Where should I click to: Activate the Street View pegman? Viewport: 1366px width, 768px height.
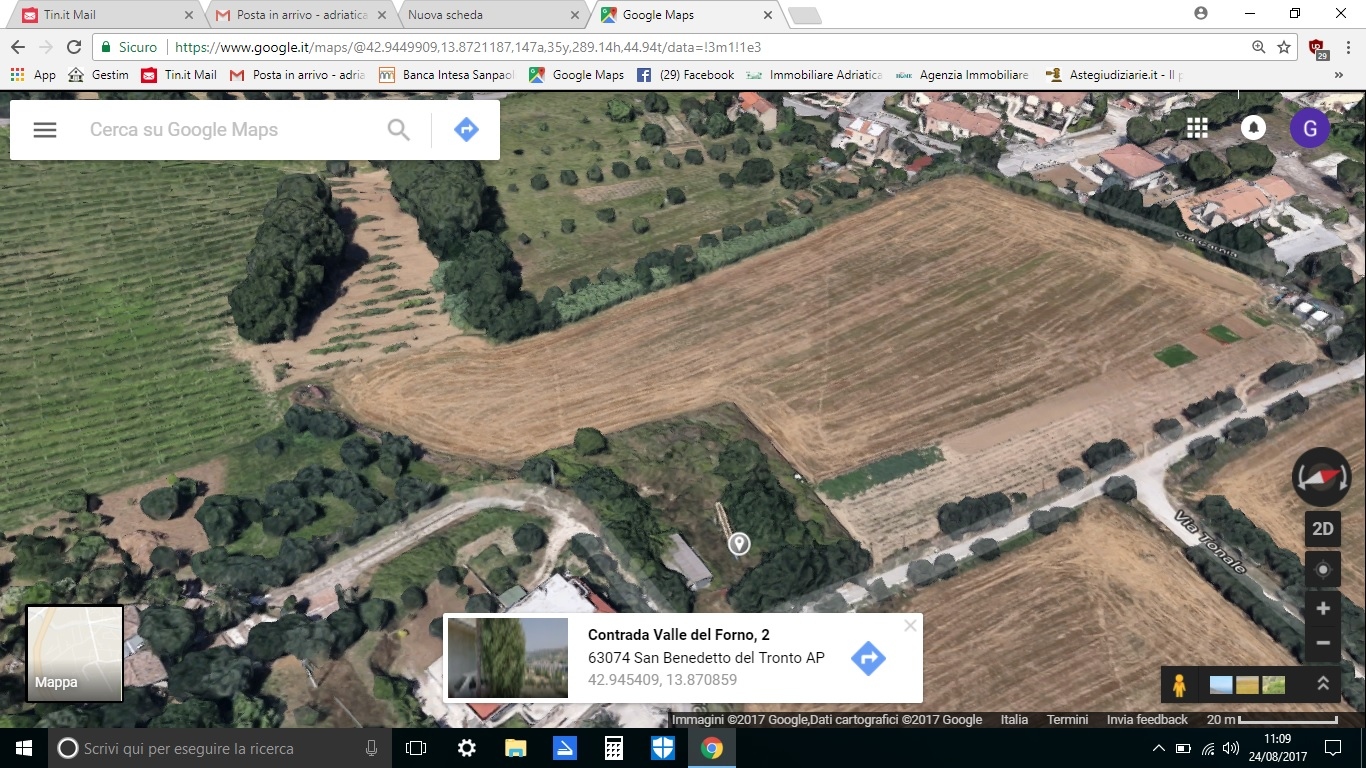1180,685
